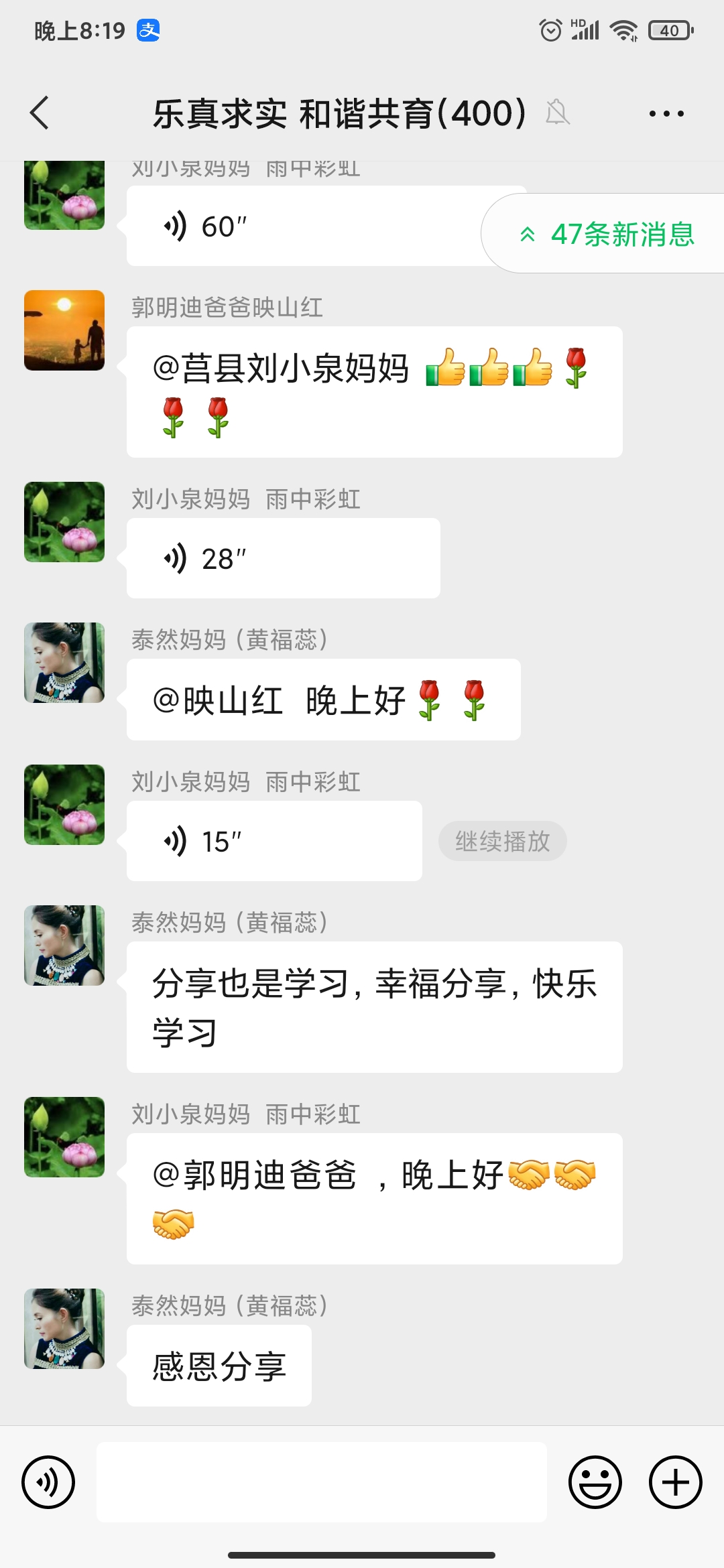Viewport: 724px width, 1568px height.
Task: Tap the Alipay status bar icon
Action: (149, 30)
